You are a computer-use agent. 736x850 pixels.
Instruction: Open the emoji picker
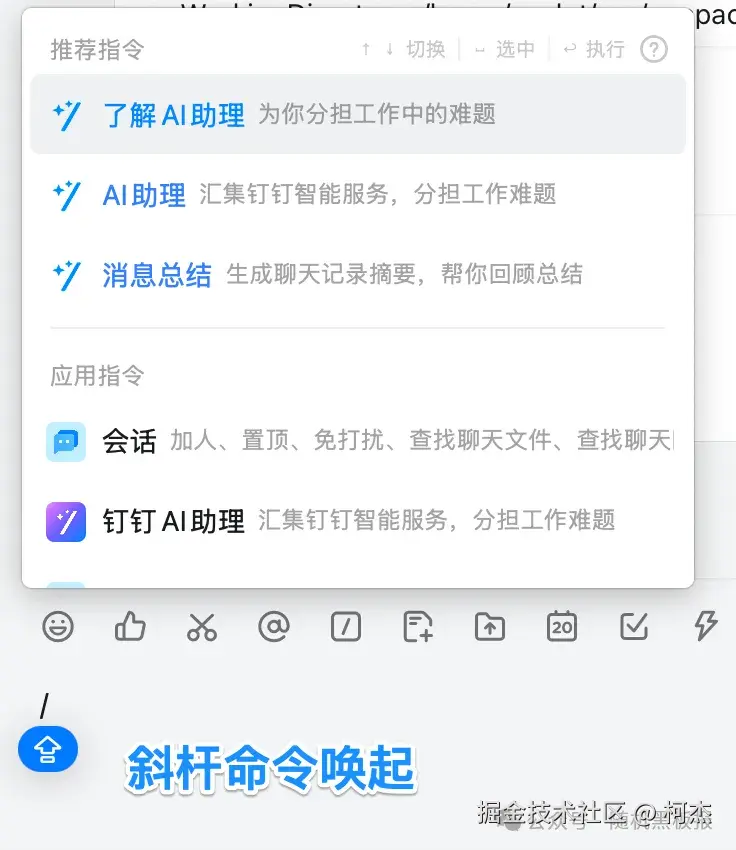pos(58,627)
